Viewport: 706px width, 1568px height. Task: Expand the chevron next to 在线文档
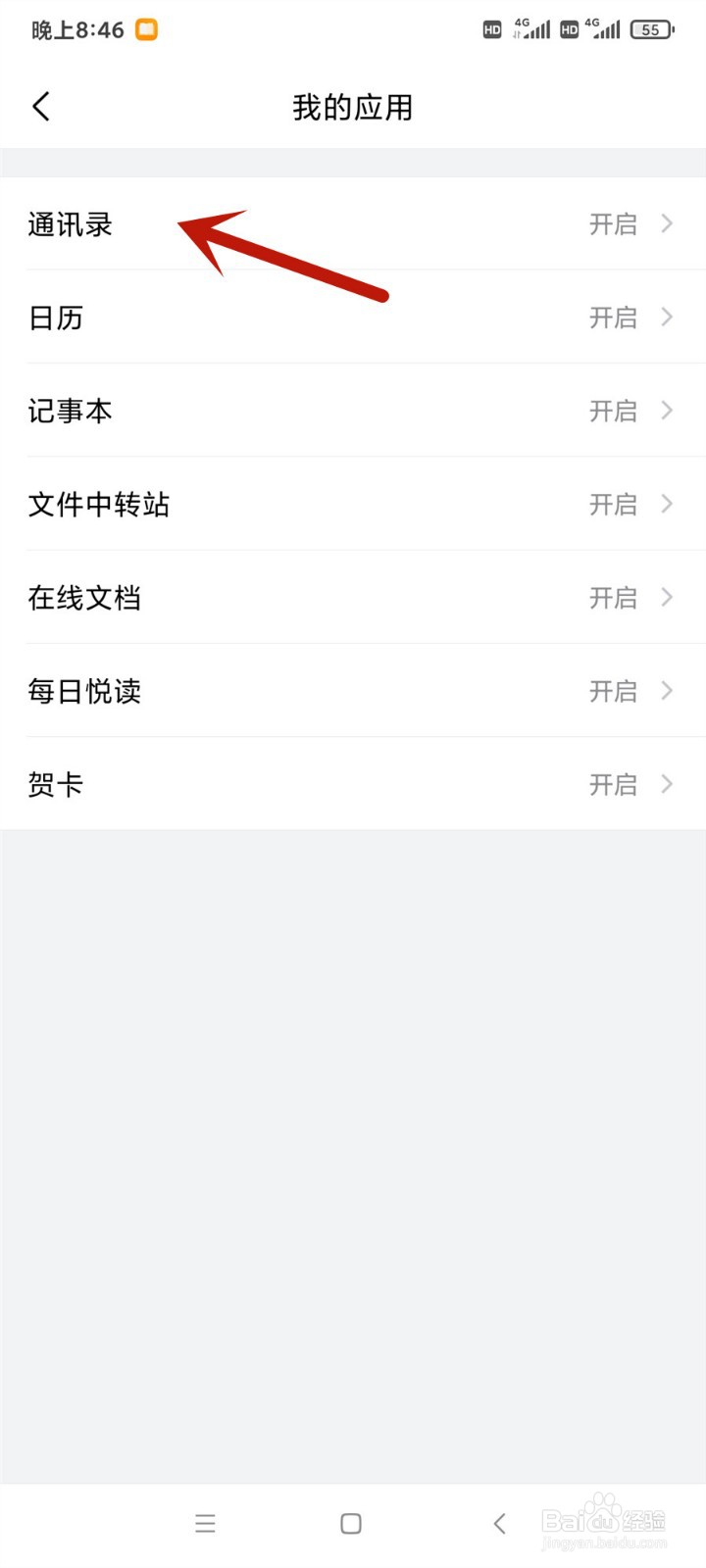point(669,598)
